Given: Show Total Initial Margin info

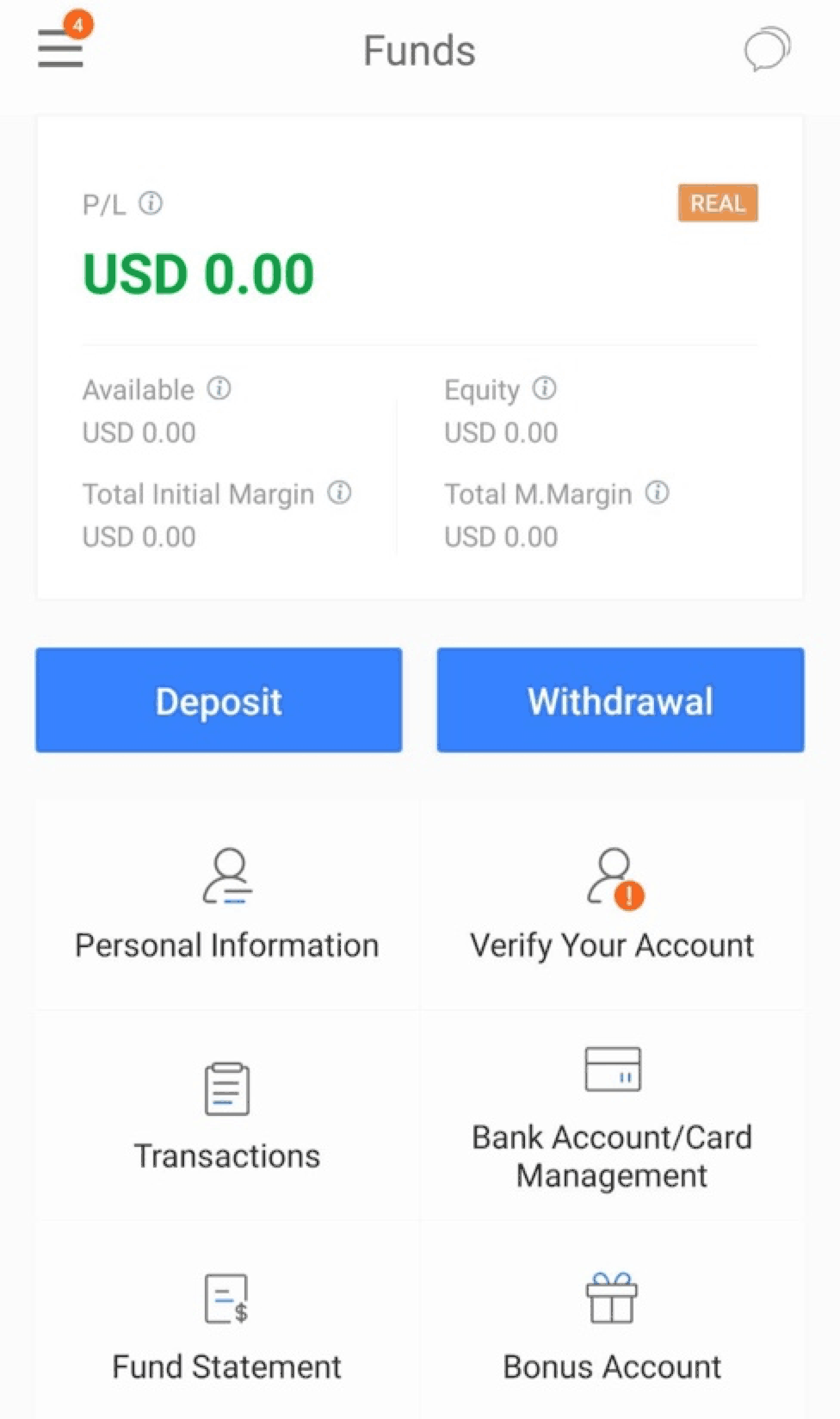Looking at the screenshot, I should (x=340, y=493).
